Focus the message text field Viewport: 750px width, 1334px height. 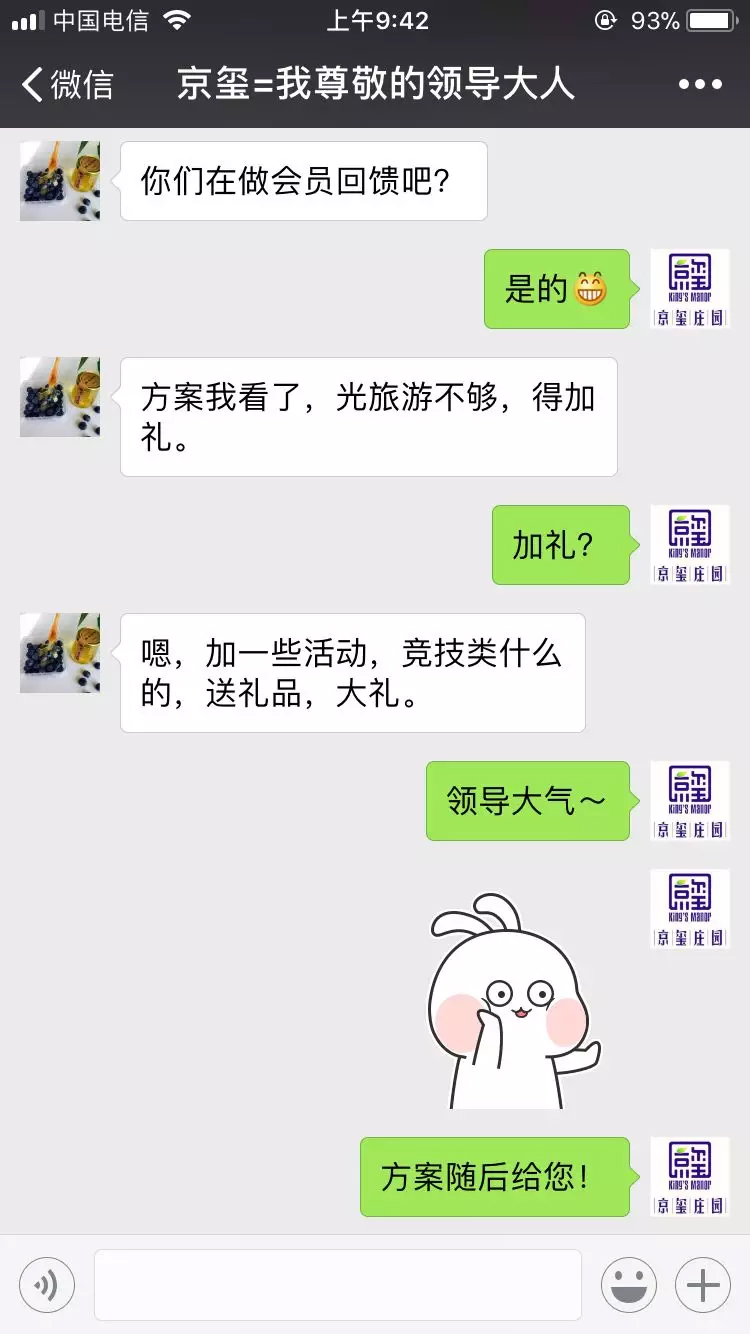(338, 1284)
